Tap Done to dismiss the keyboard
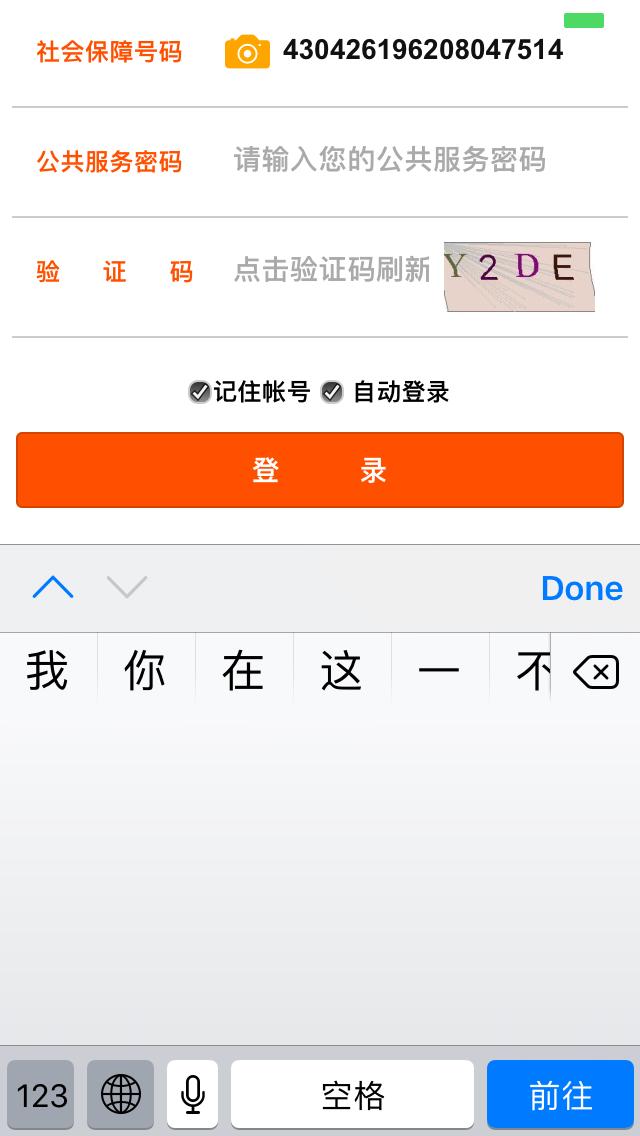640x1136 pixels. (581, 588)
